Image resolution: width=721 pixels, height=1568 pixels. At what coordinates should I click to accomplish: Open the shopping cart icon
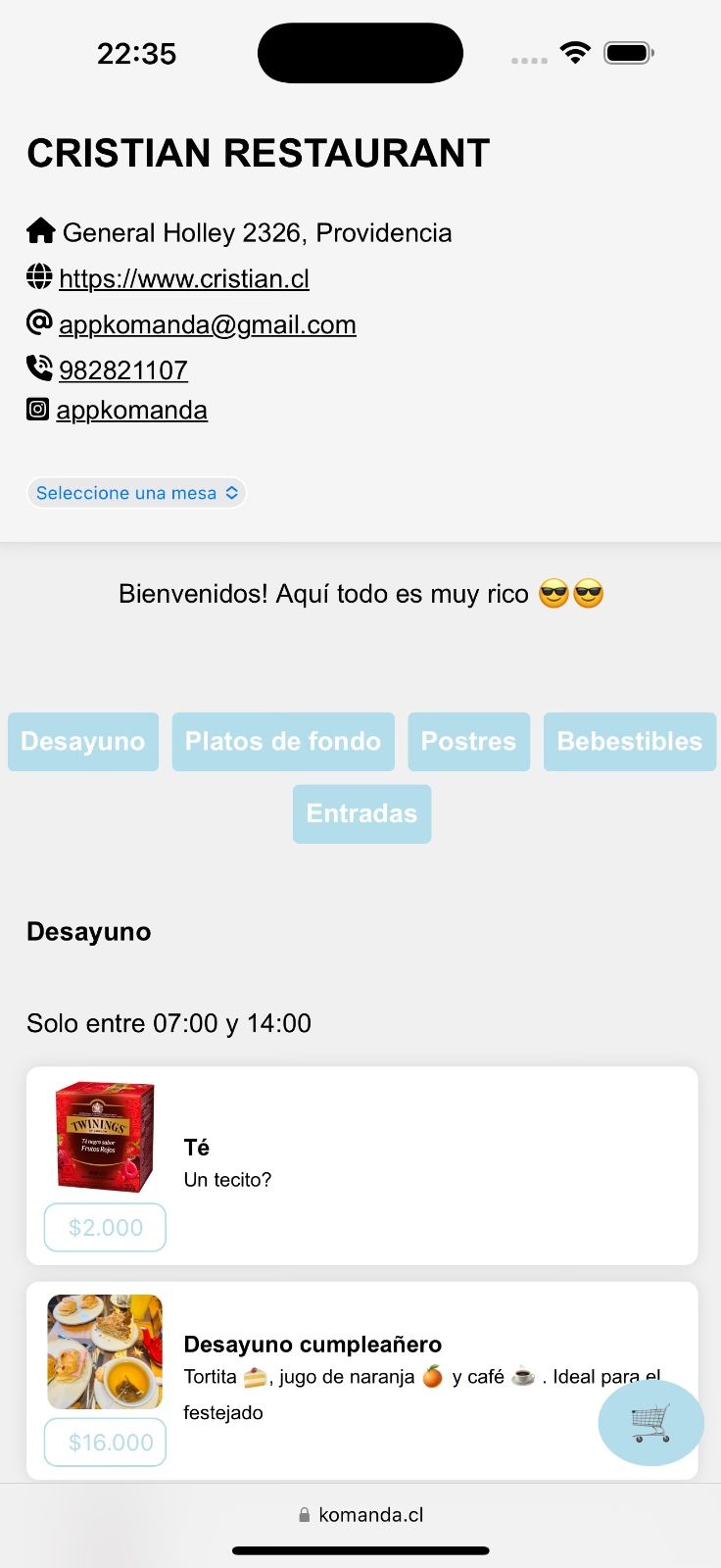coord(650,1423)
